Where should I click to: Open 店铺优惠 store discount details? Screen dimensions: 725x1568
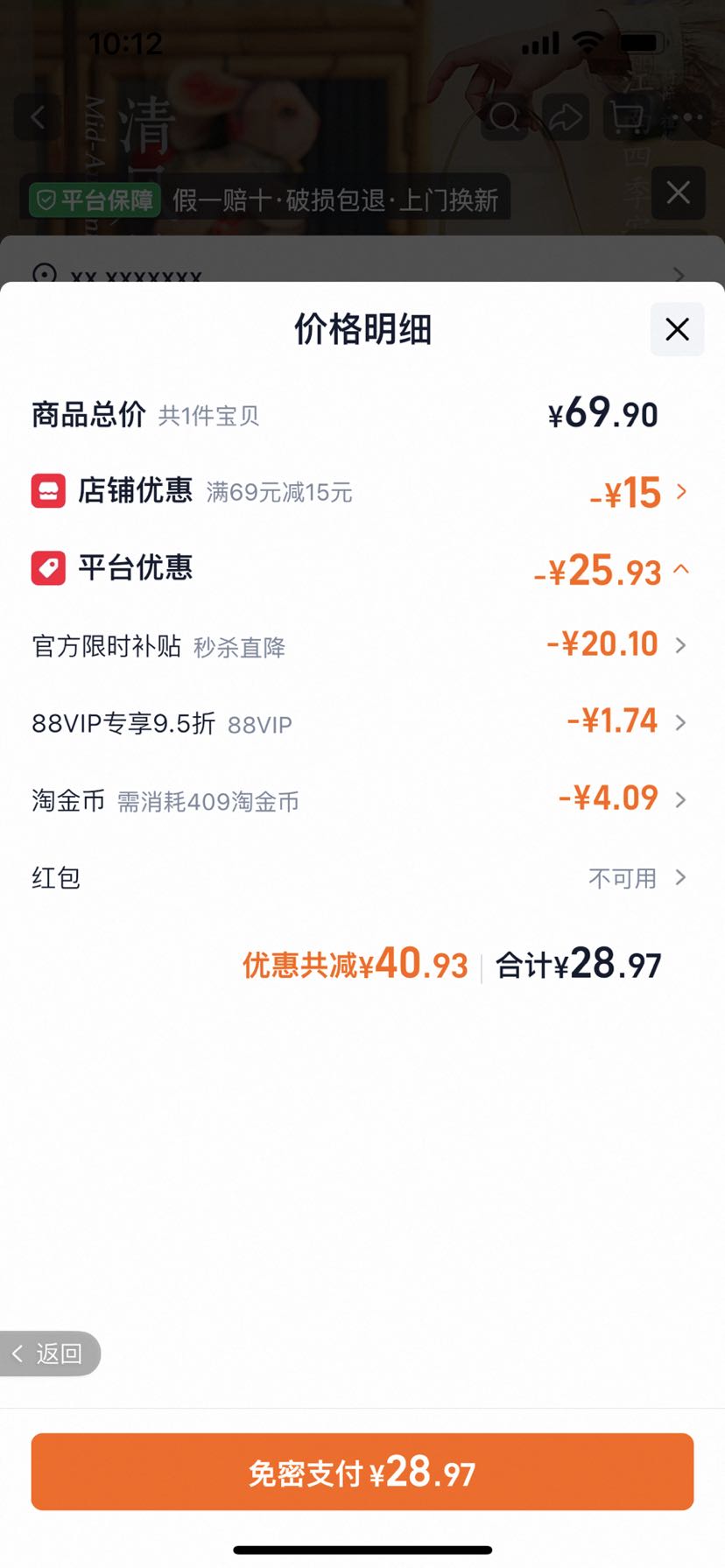[362, 491]
